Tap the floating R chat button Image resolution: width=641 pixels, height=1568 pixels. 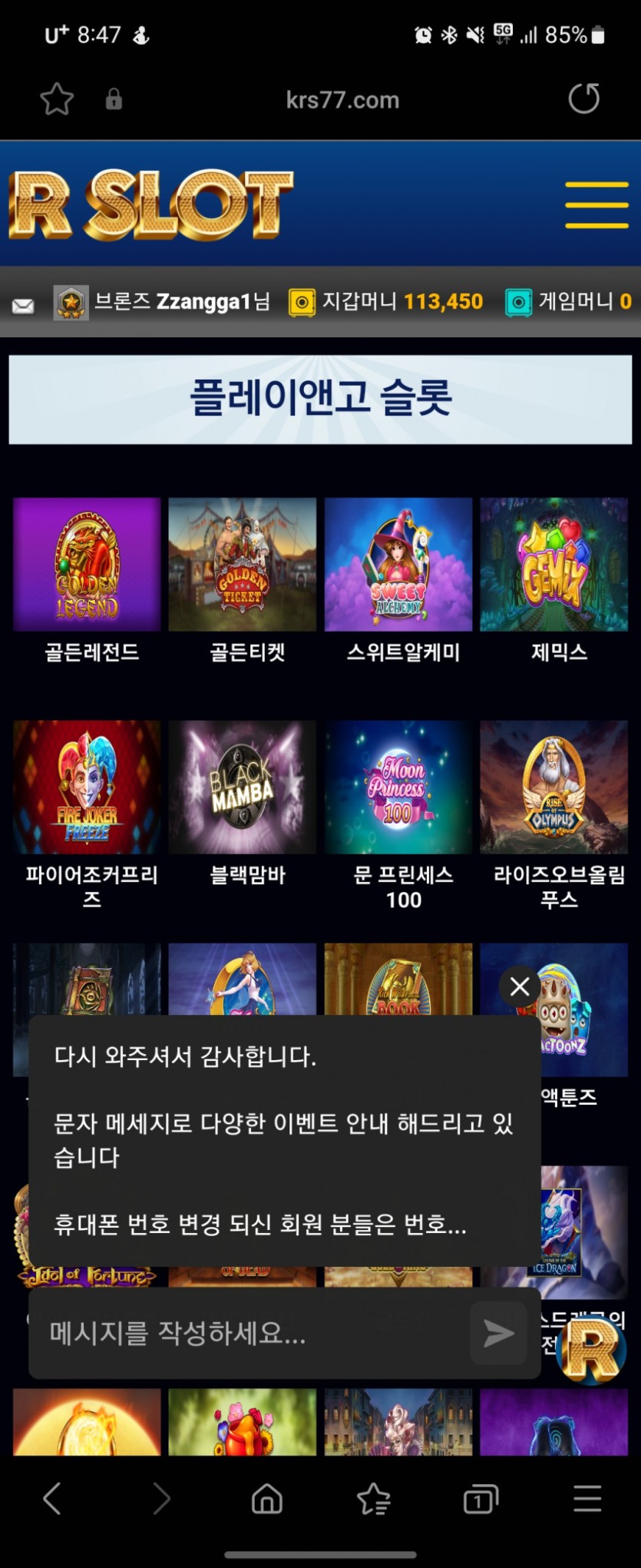[592, 1351]
